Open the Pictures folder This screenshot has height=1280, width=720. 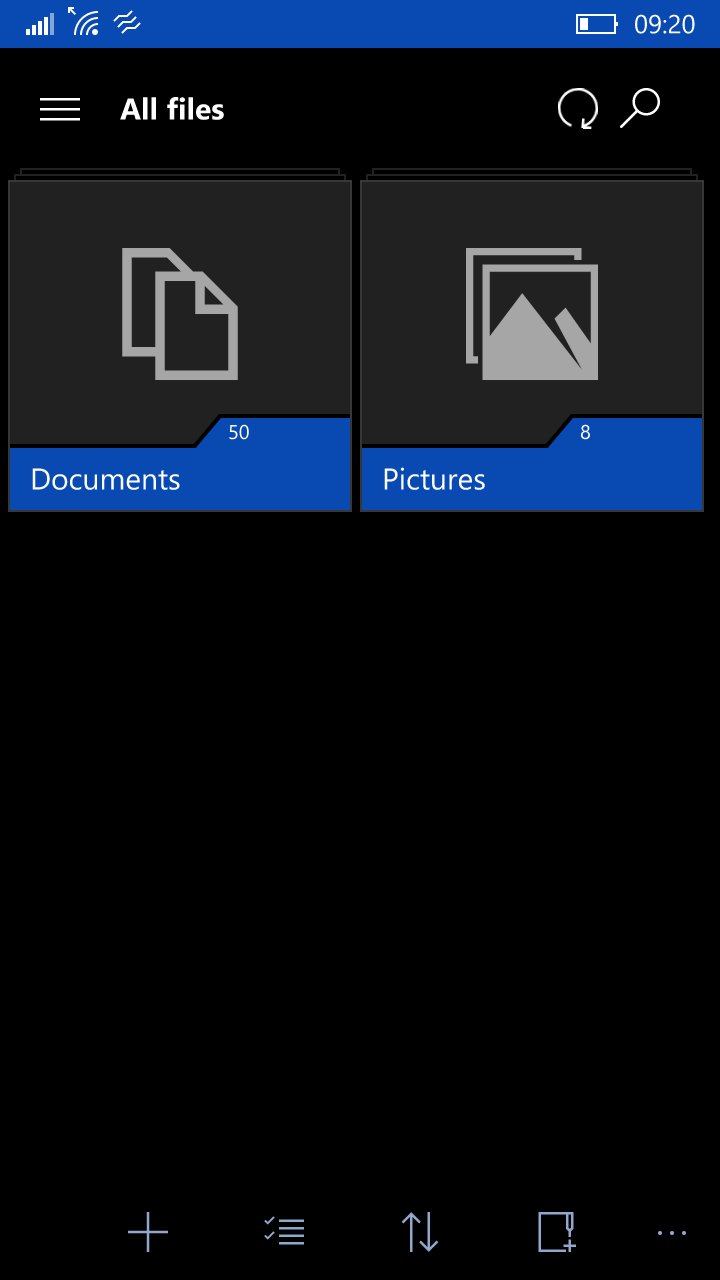532,345
